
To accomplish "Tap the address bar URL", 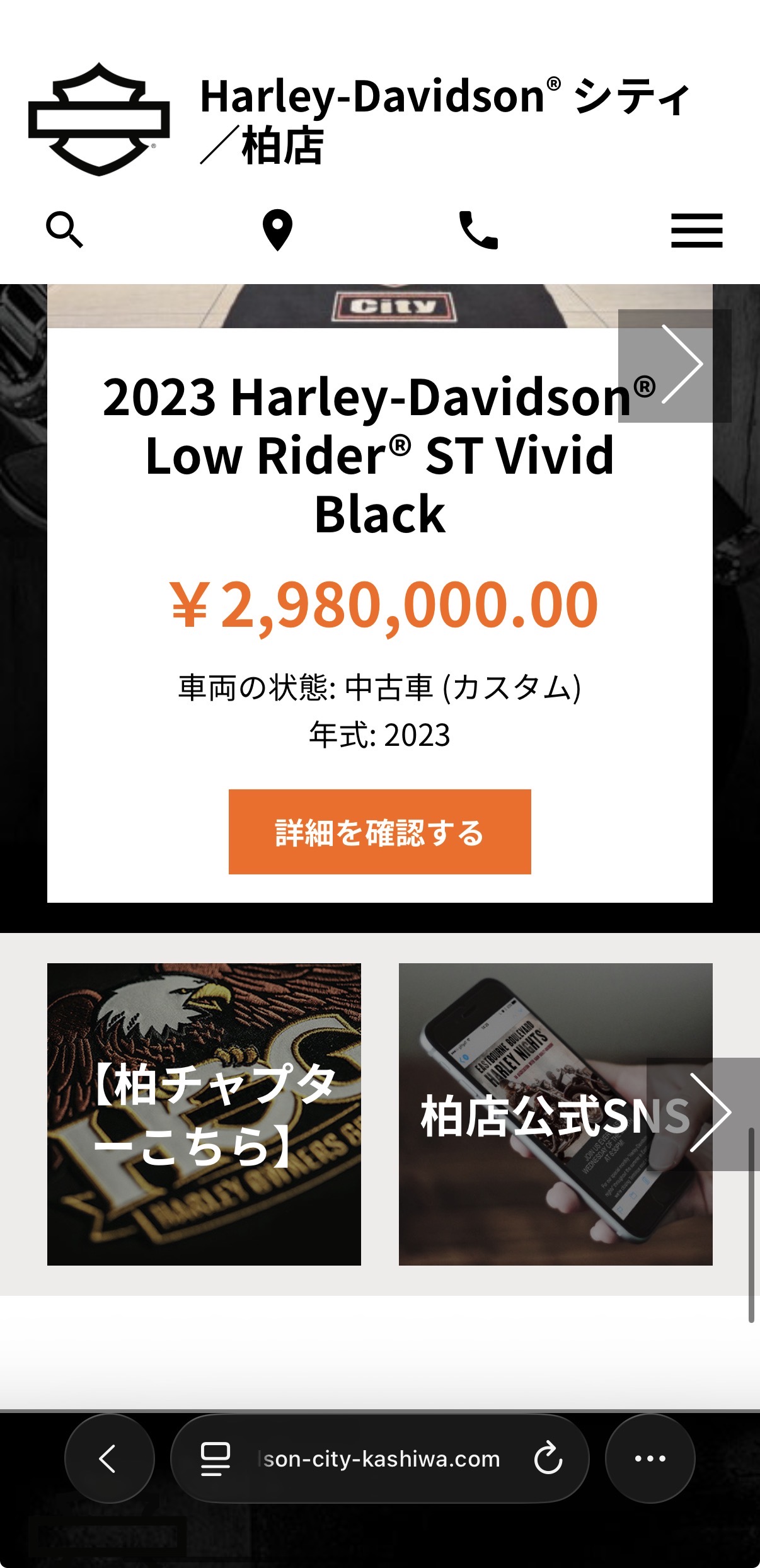I will click(380, 1458).
